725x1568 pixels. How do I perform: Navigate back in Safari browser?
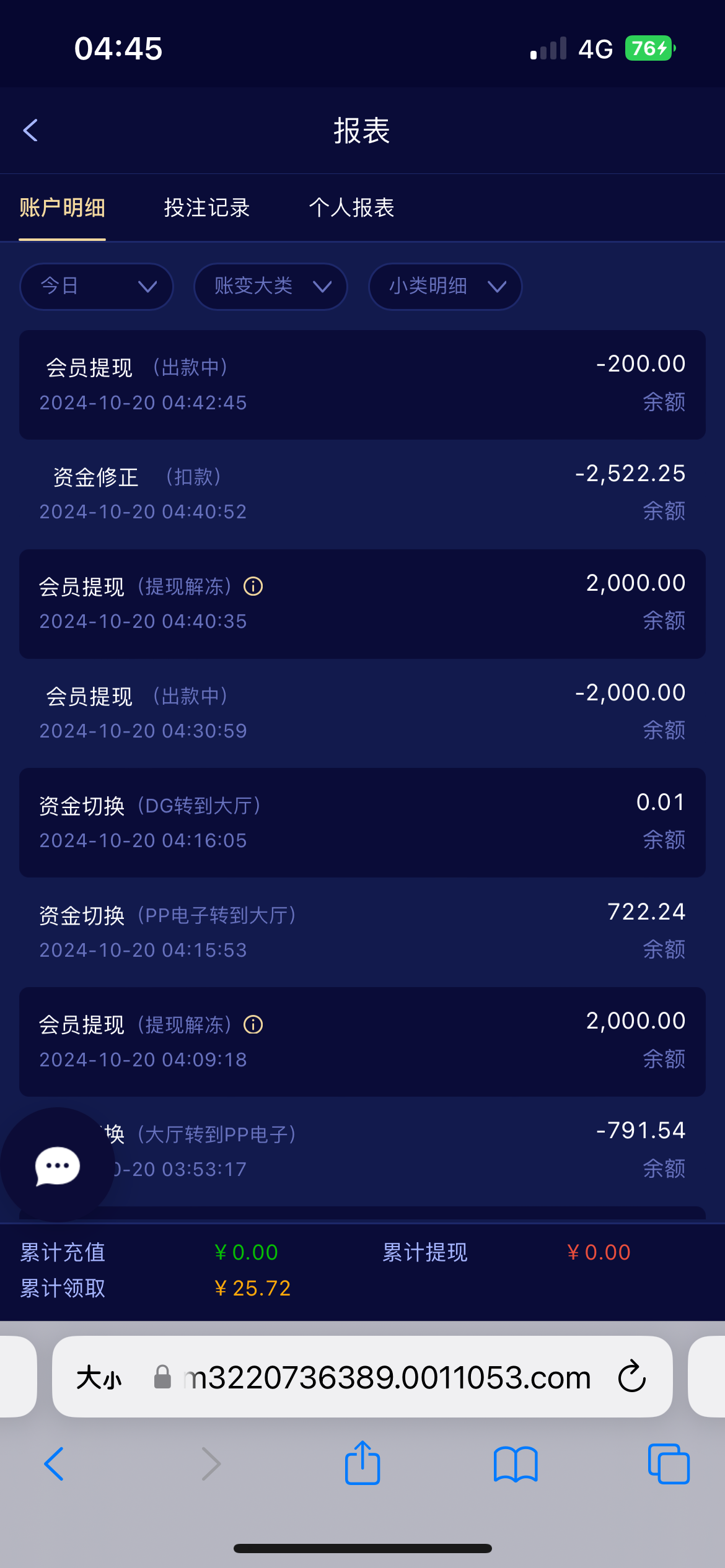point(55,1464)
